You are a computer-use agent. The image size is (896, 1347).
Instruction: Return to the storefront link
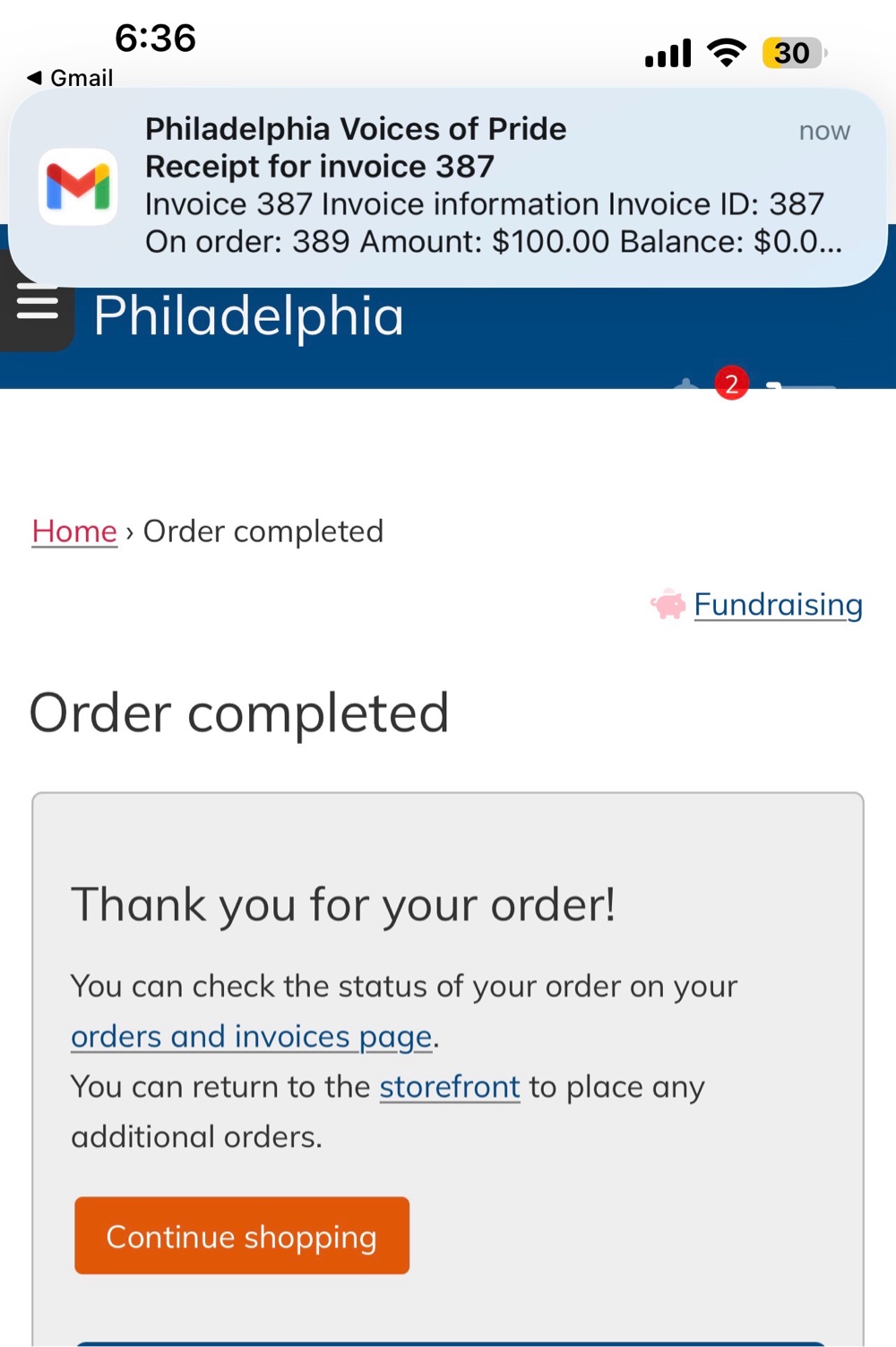[x=450, y=1087]
